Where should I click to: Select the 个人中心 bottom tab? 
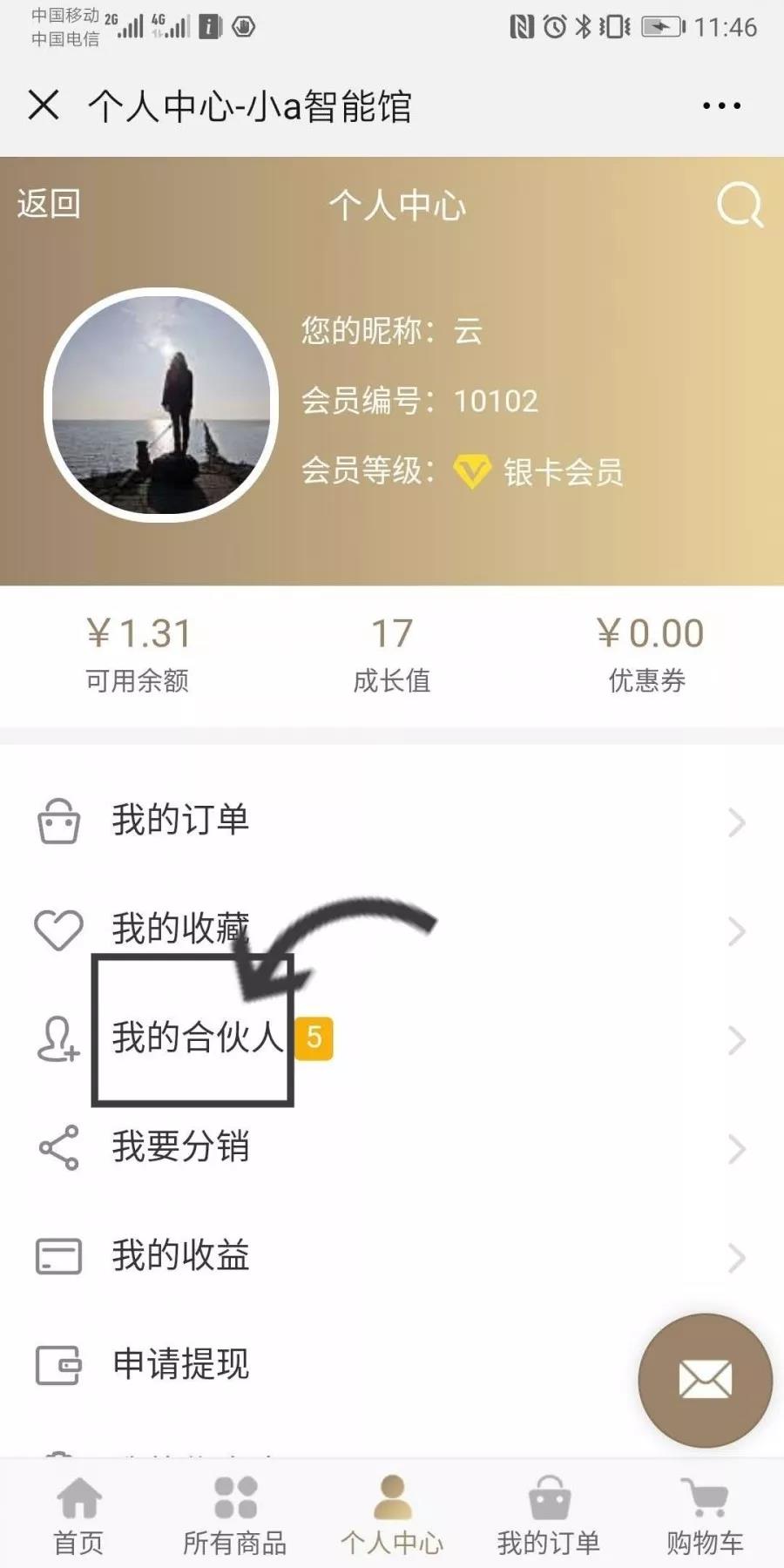pyautogui.click(x=392, y=1516)
